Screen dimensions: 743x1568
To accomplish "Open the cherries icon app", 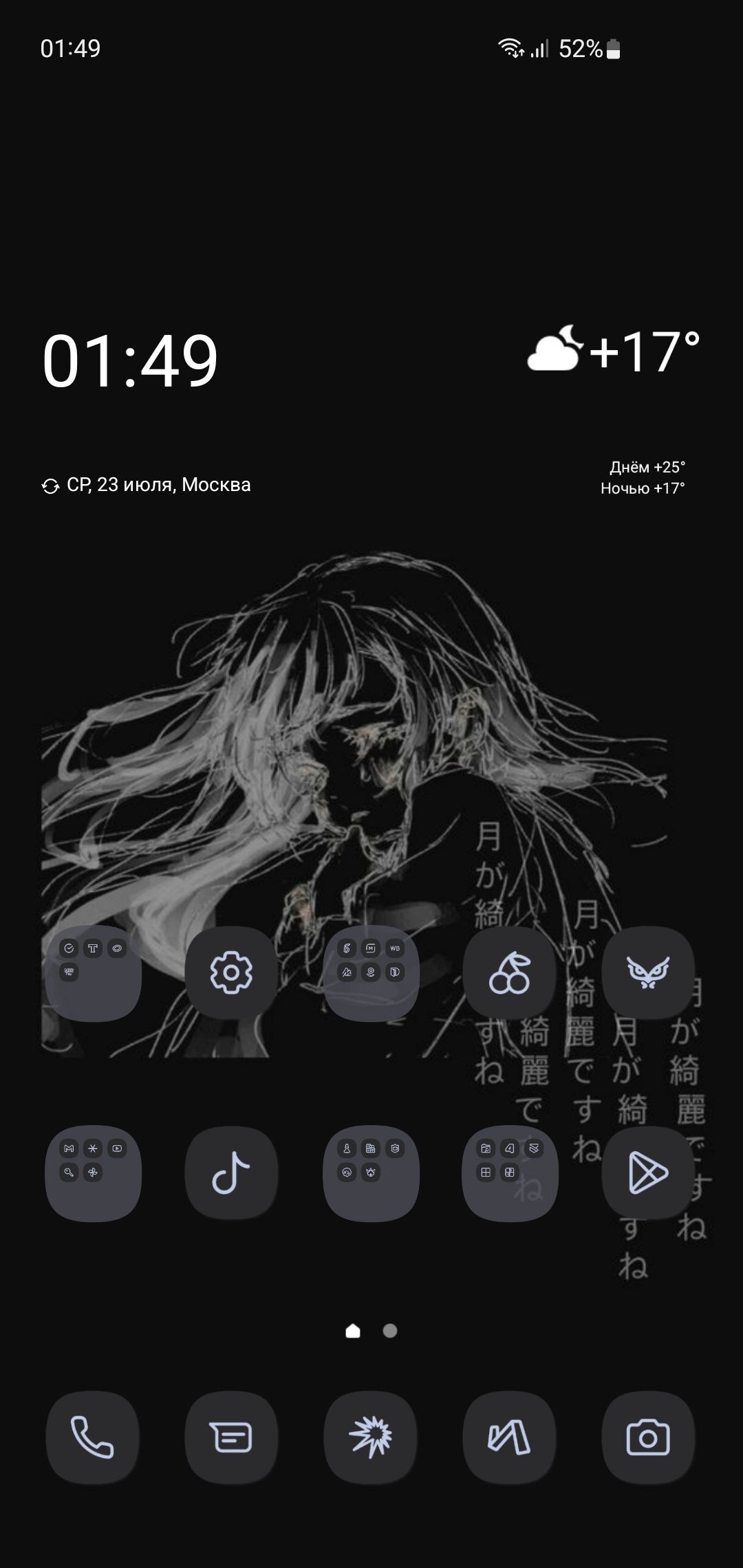I will tap(509, 972).
